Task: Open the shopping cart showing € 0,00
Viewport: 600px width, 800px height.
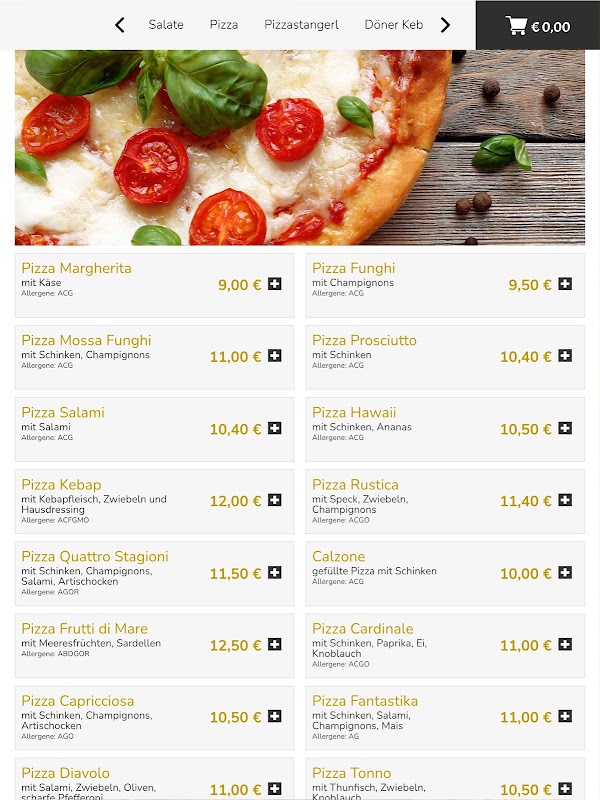Action: [538, 26]
